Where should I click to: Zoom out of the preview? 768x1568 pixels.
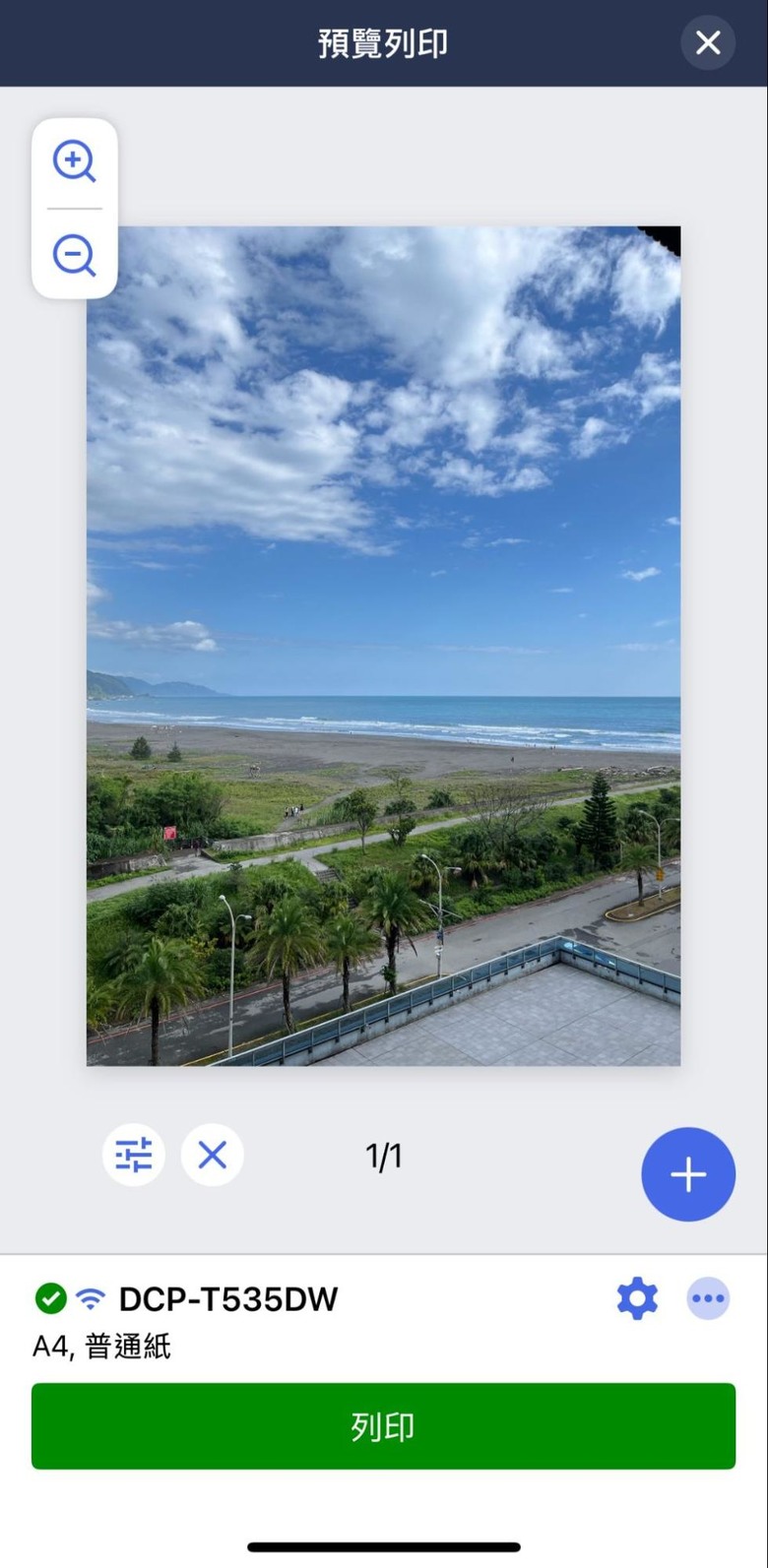74,255
